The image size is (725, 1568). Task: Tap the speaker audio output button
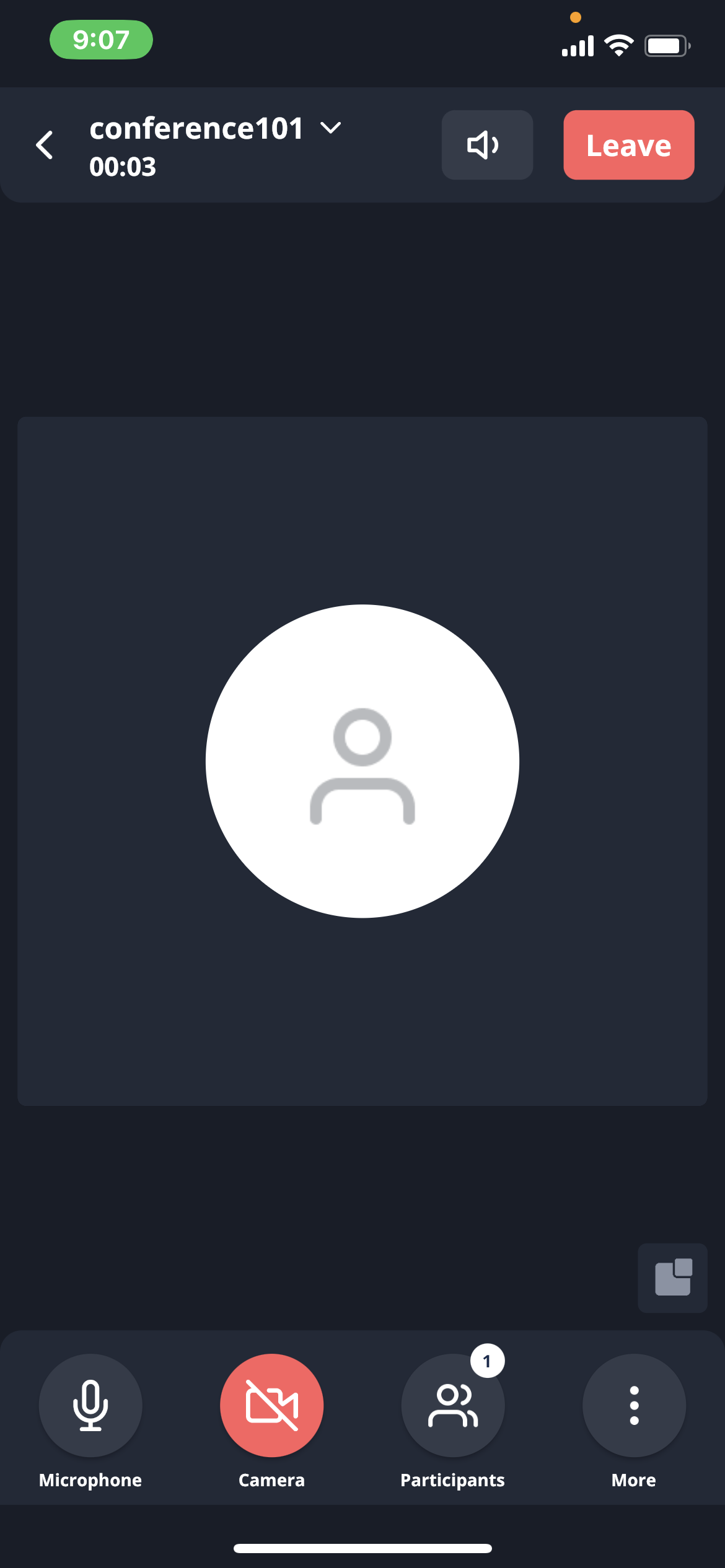487,145
